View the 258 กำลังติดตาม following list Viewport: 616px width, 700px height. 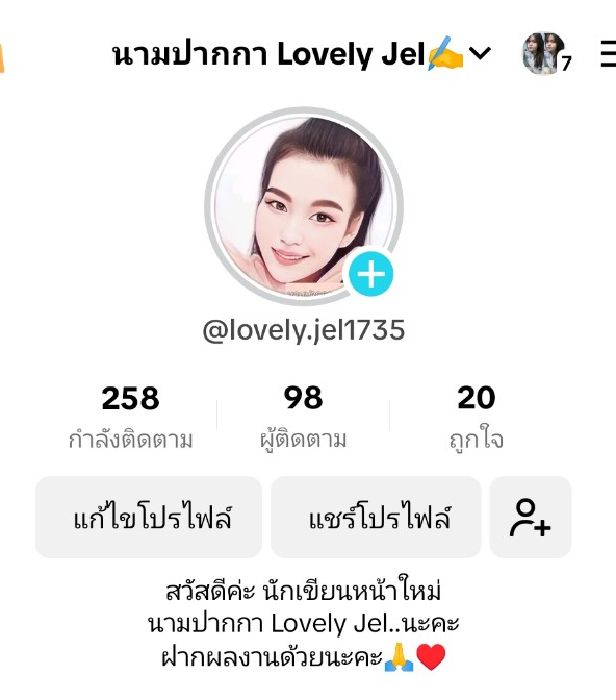(x=130, y=417)
